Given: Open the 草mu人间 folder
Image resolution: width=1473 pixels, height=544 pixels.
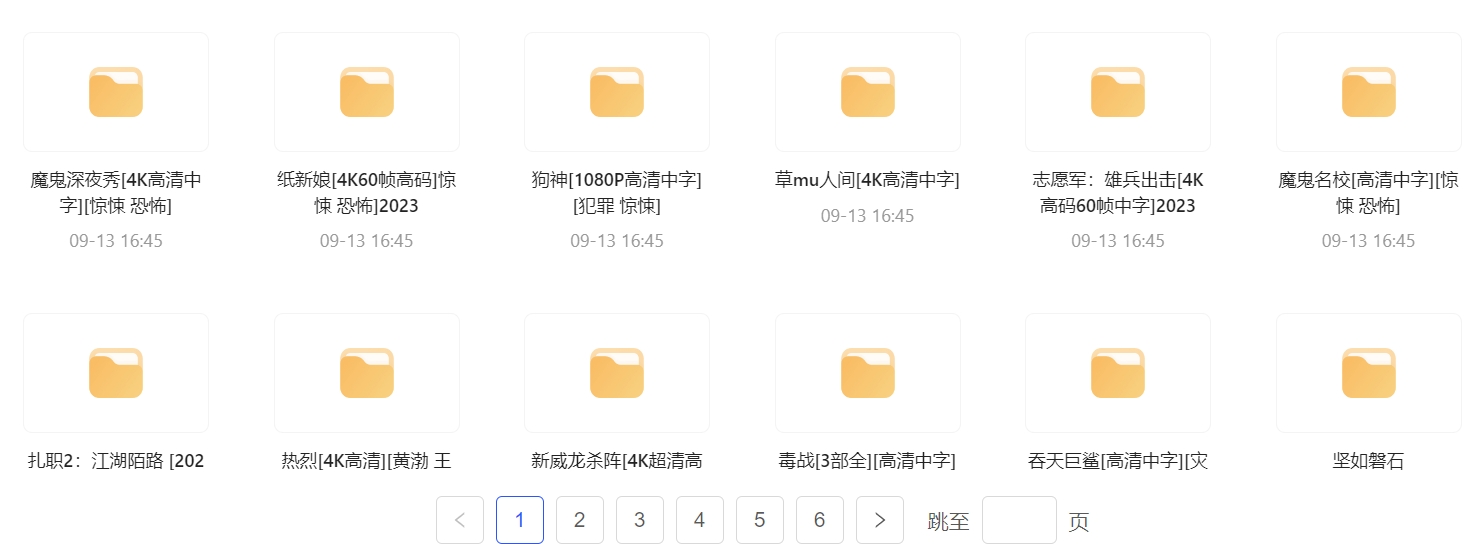Looking at the screenshot, I should point(867,92).
